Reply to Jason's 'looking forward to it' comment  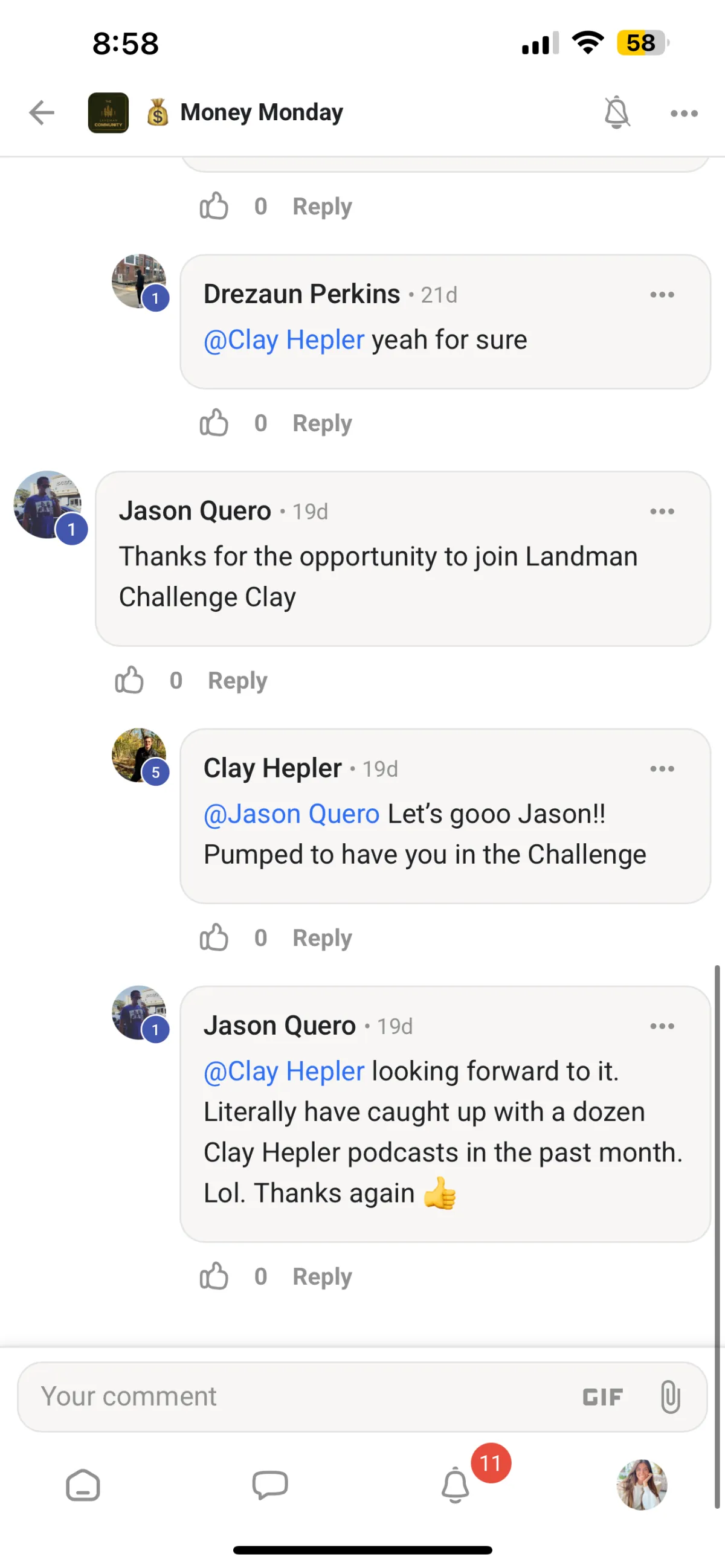coord(322,1277)
